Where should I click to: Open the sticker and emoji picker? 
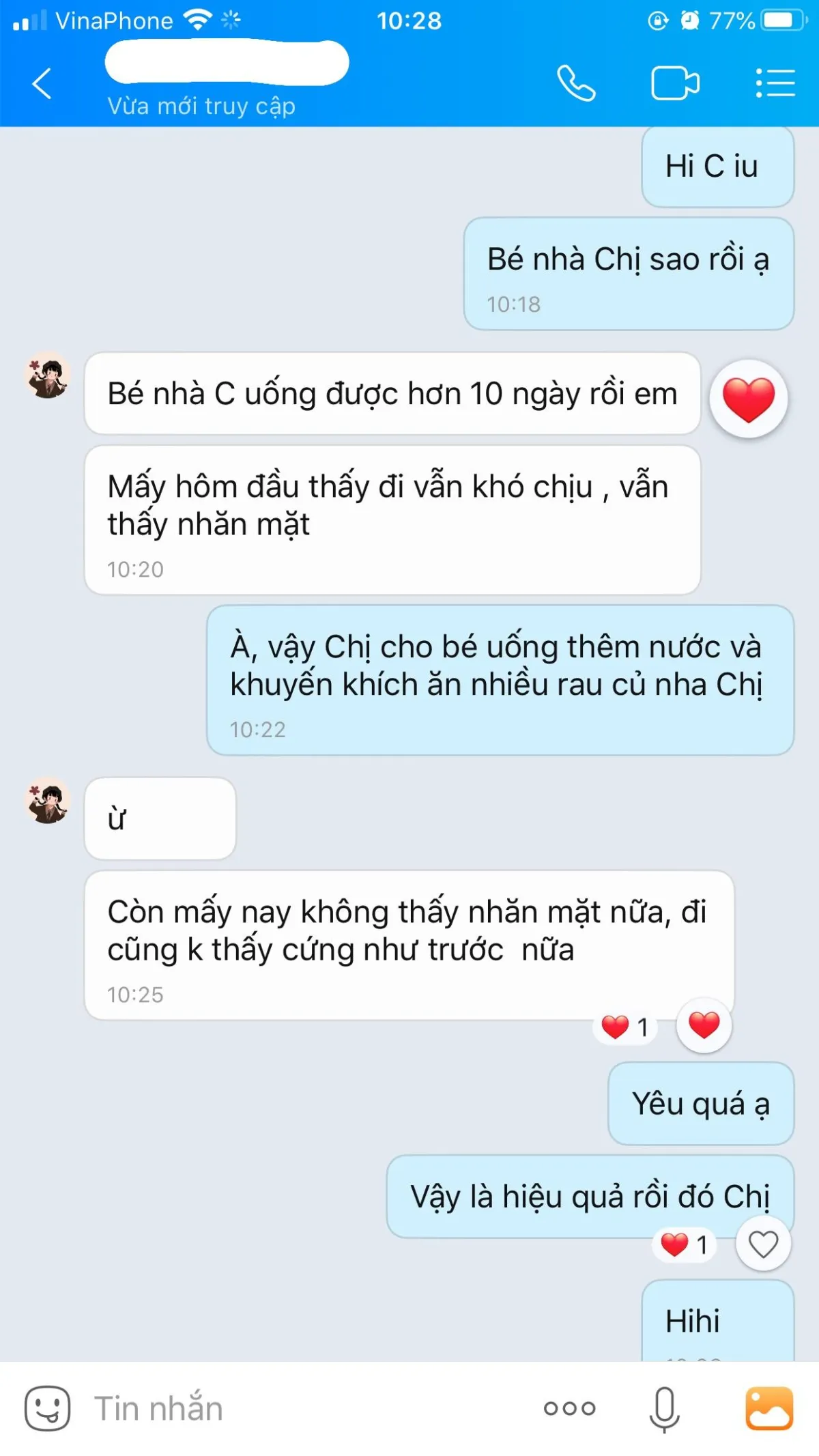[48, 1408]
